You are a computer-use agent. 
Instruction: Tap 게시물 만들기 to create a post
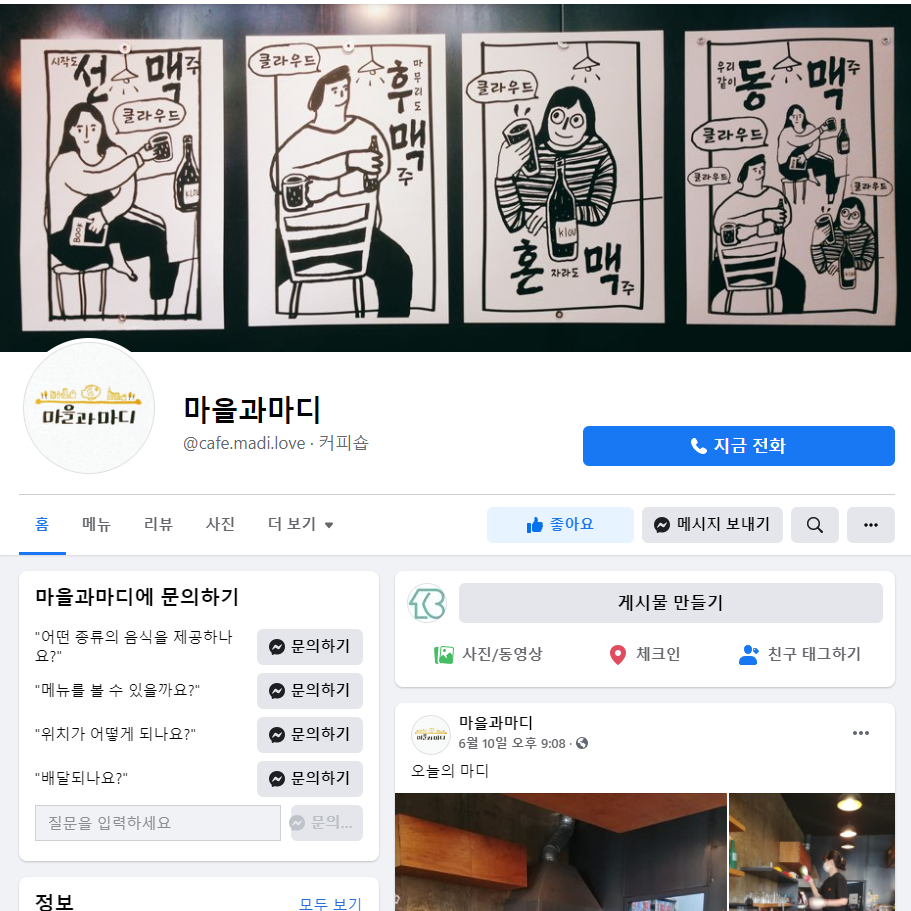coord(670,603)
